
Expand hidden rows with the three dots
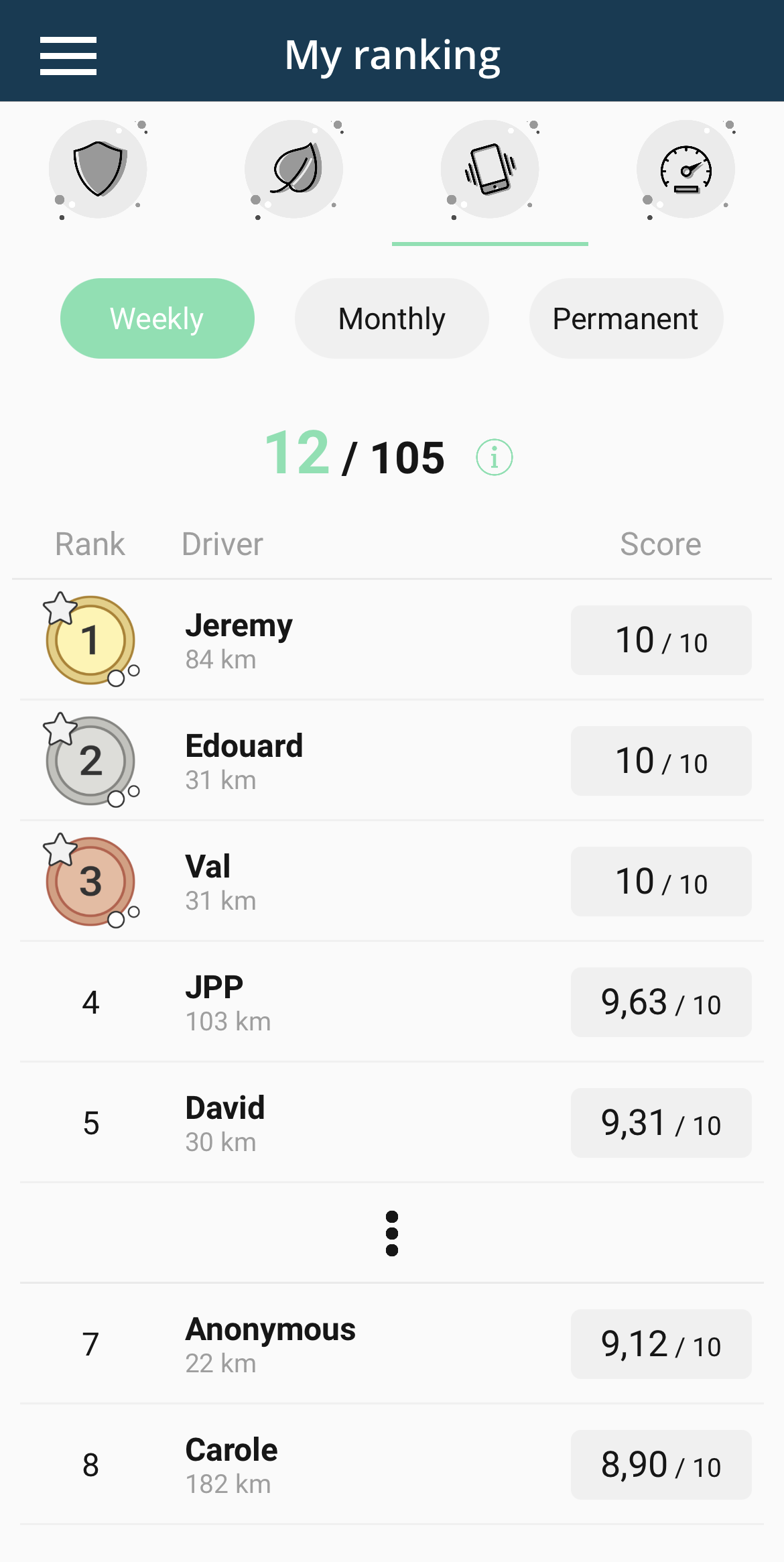(392, 1233)
